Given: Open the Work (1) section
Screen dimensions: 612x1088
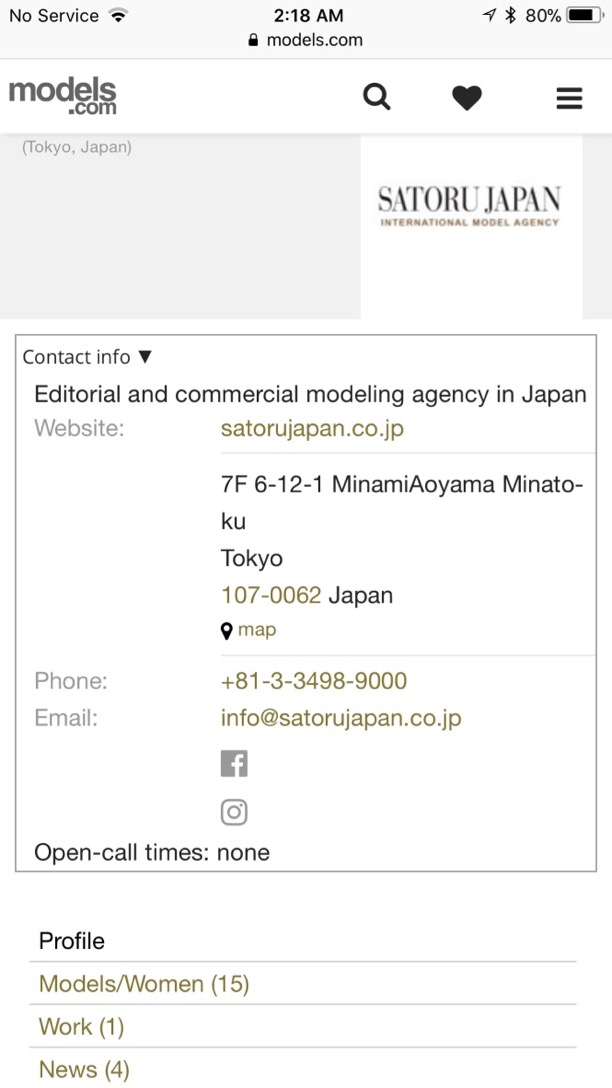Looking at the screenshot, I should click(x=81, y=1026).
